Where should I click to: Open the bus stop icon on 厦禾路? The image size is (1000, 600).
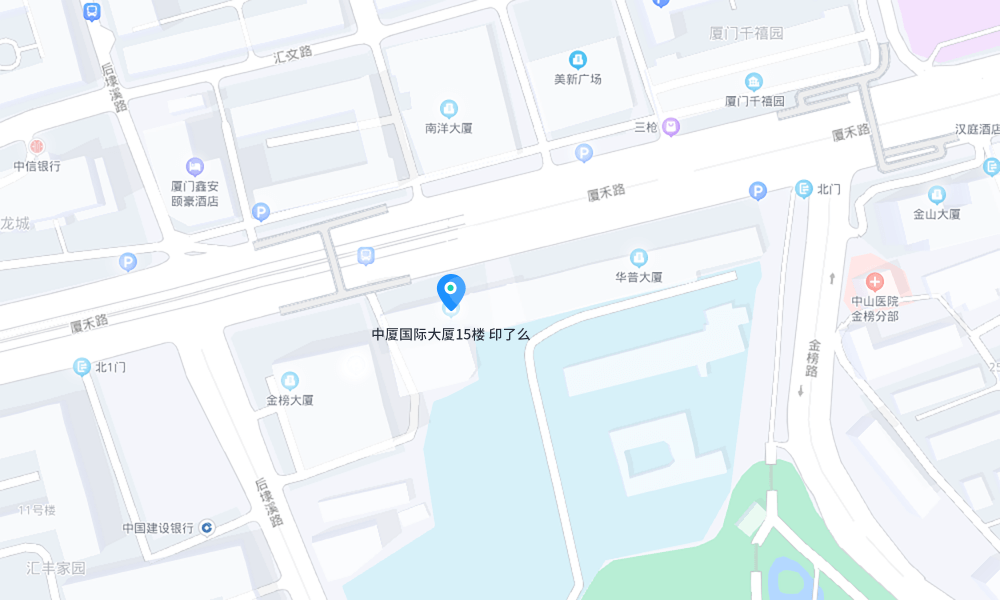point(366,256)
